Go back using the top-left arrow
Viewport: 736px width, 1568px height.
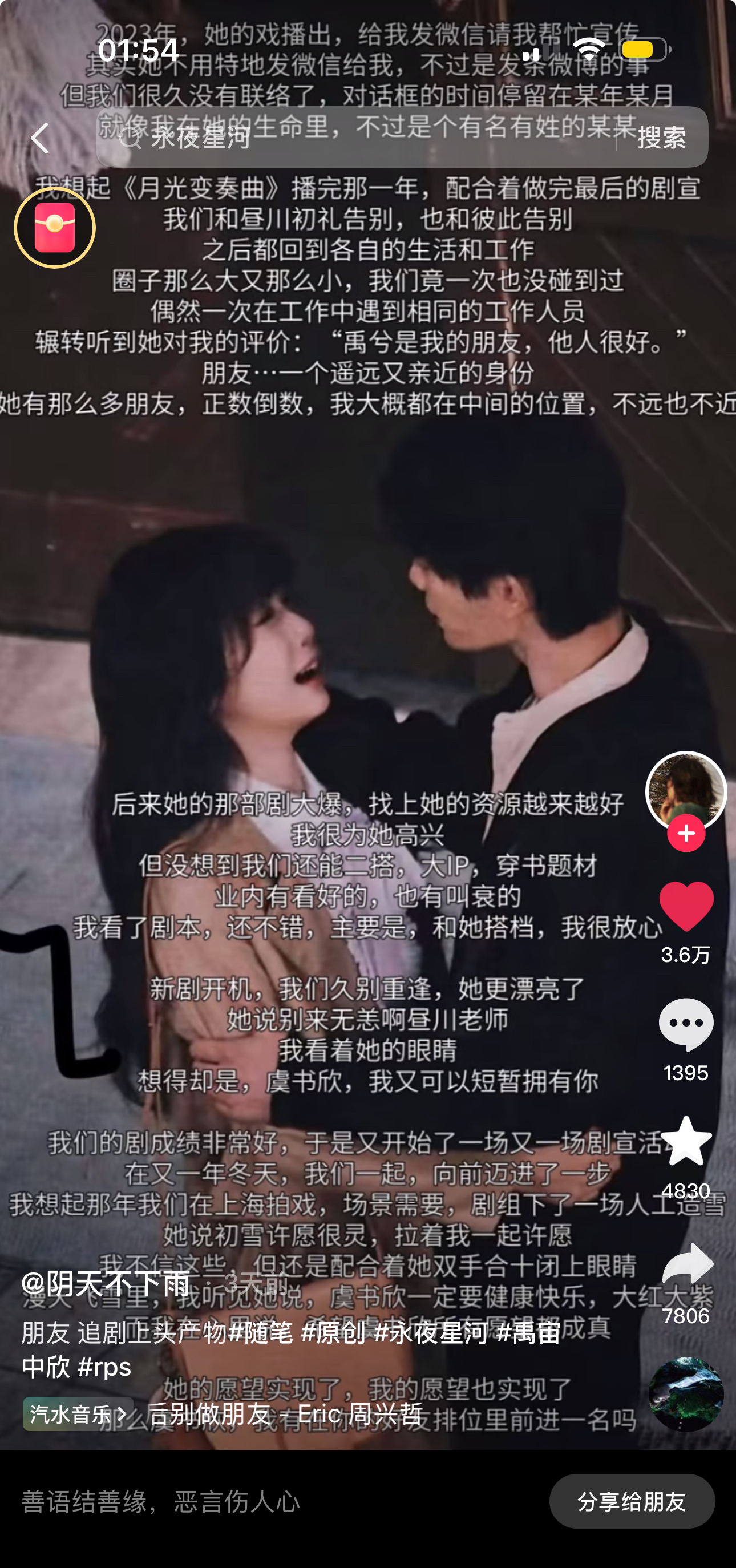[40, 138]
